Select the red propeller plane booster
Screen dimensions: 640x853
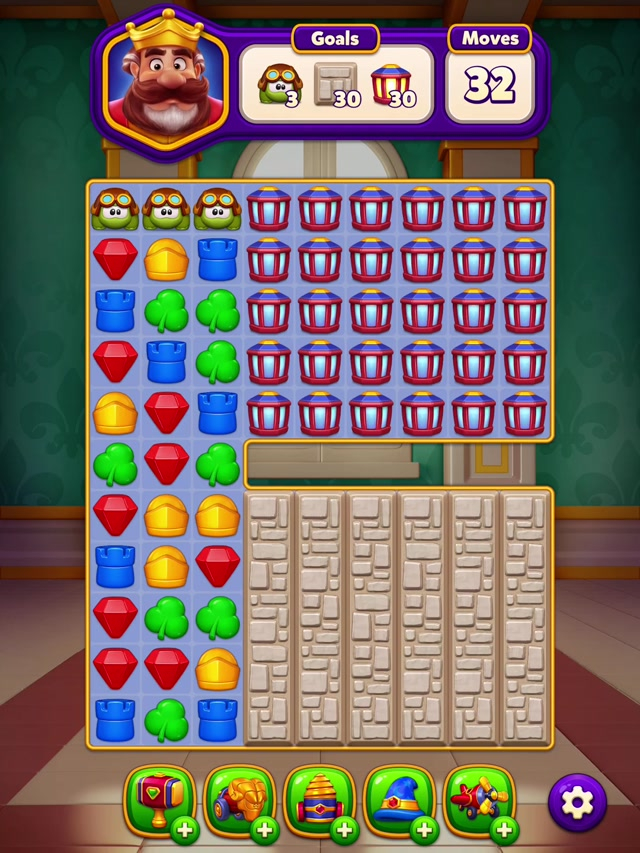tap(479, 800)
